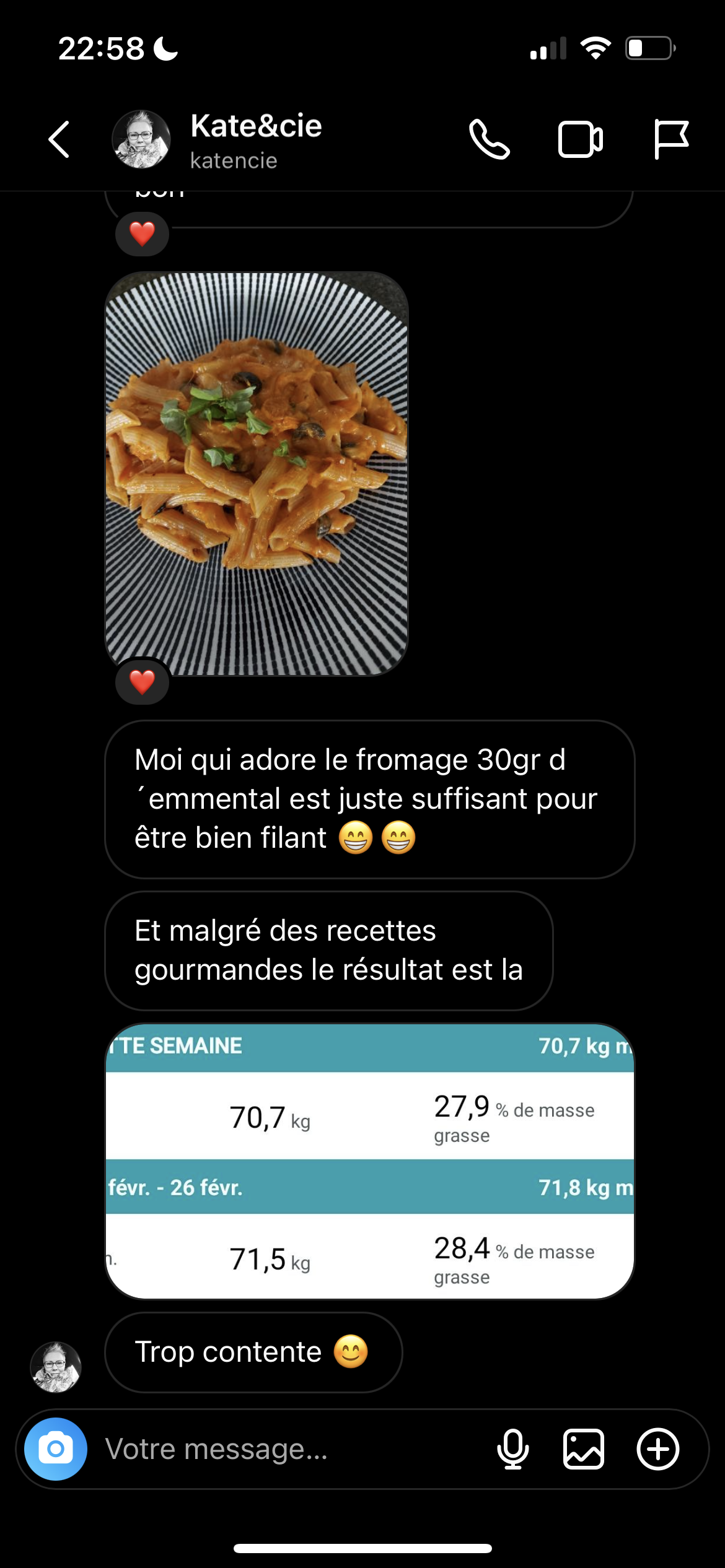725x1568 pixels.
Task: Open the plus menu for more options
Action: (658, 1449)
